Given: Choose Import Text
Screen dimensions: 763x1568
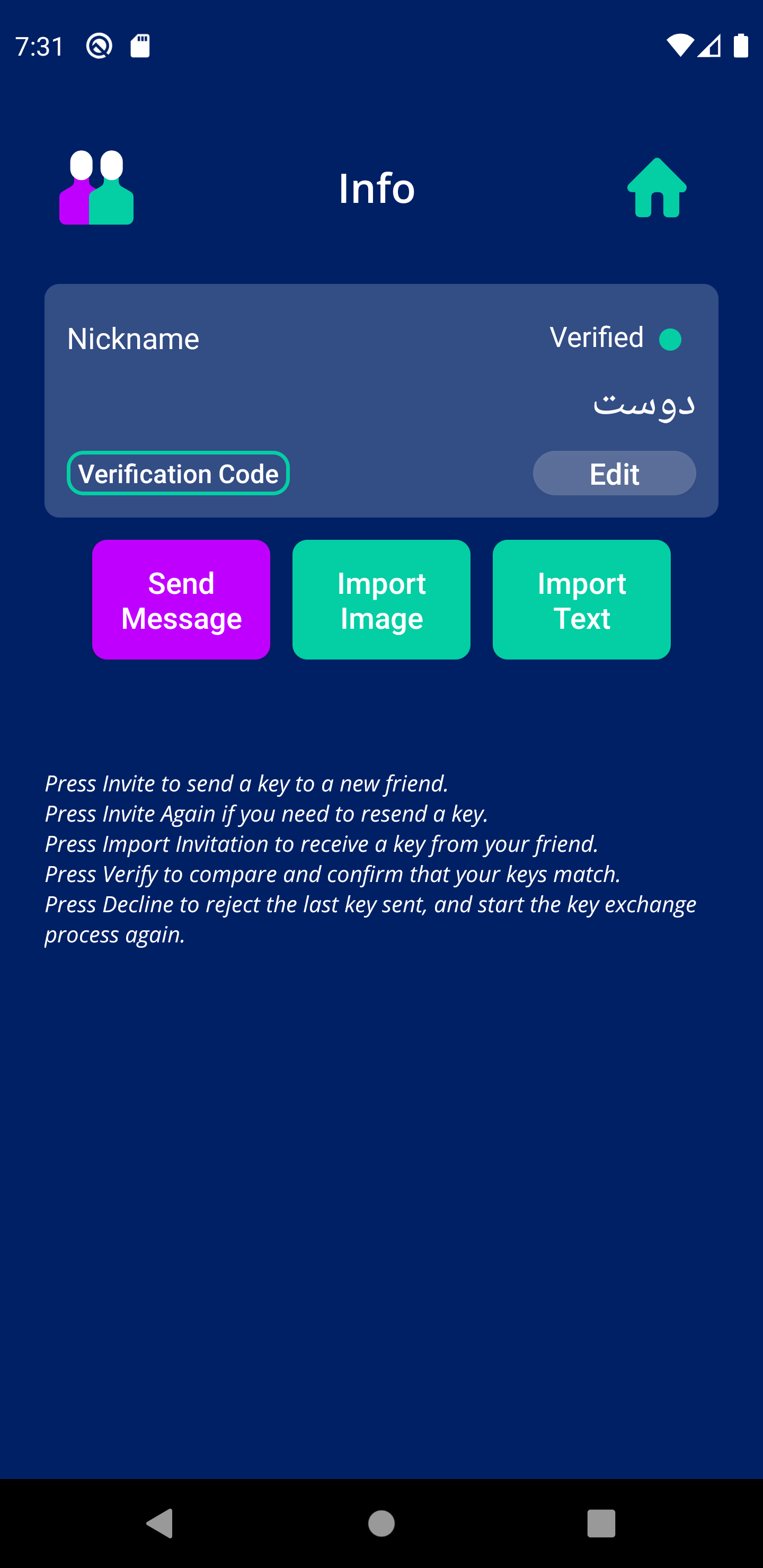Looking at the screenshot, I should click(582, 600).
